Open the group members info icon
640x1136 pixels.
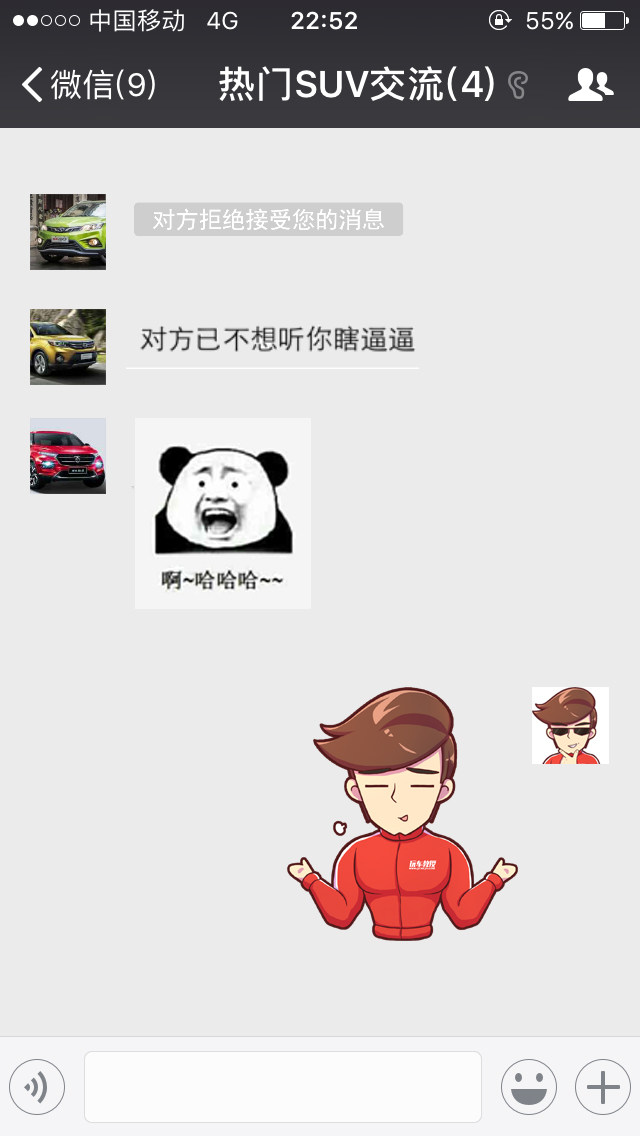point(590,86)
